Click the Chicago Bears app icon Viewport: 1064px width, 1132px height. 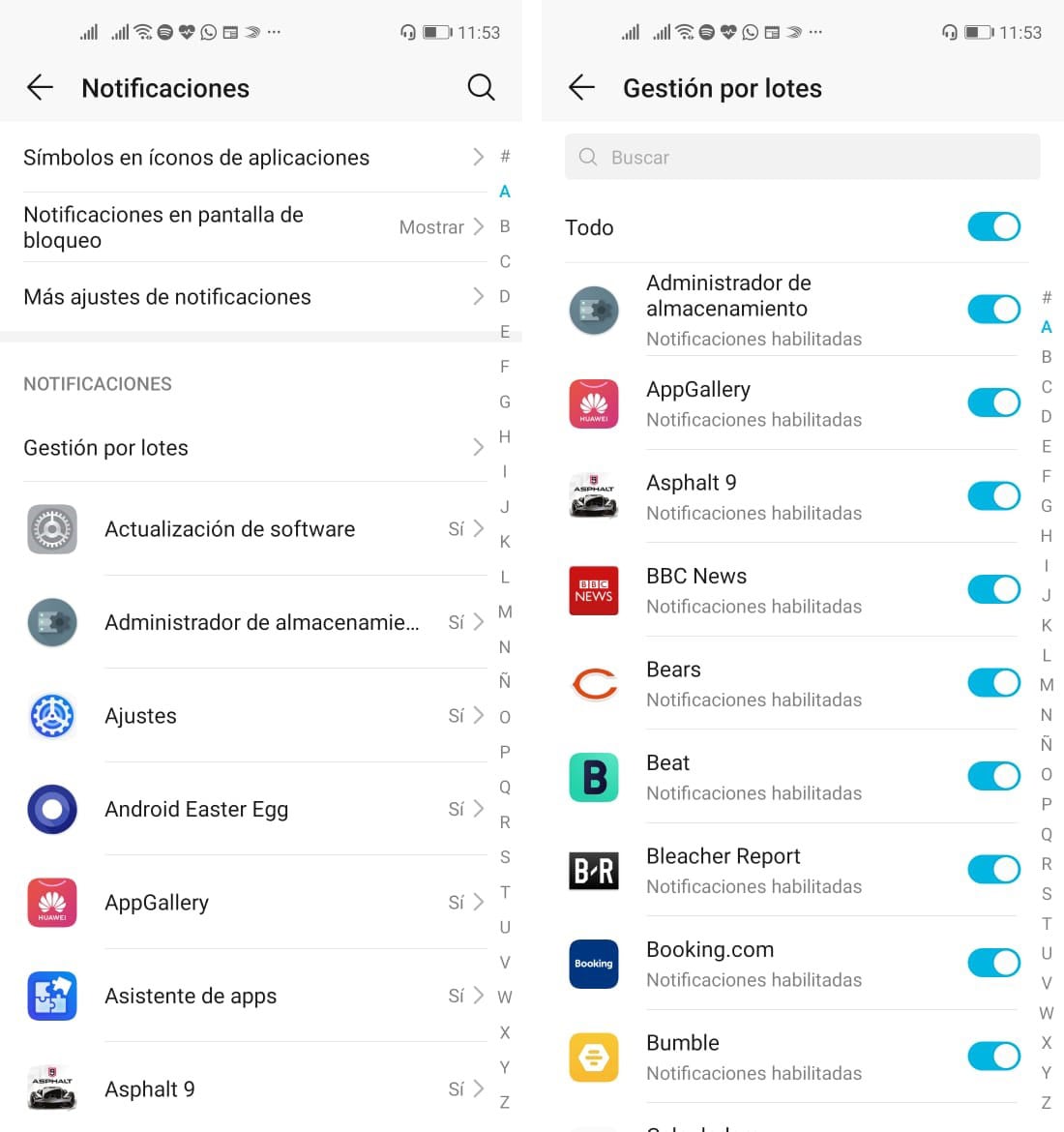click(593, 683)
